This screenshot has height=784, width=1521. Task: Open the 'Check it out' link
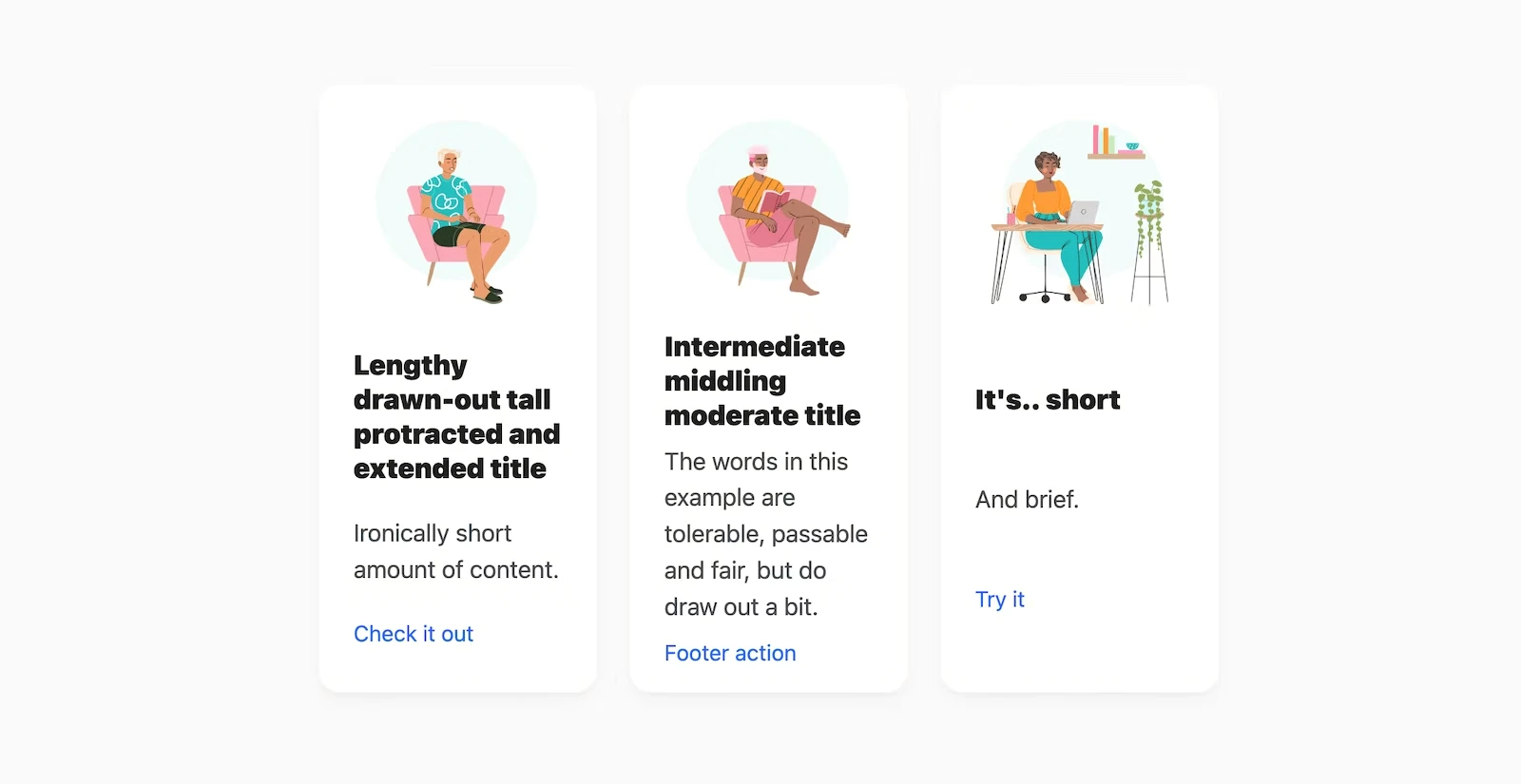click(413, 634)
